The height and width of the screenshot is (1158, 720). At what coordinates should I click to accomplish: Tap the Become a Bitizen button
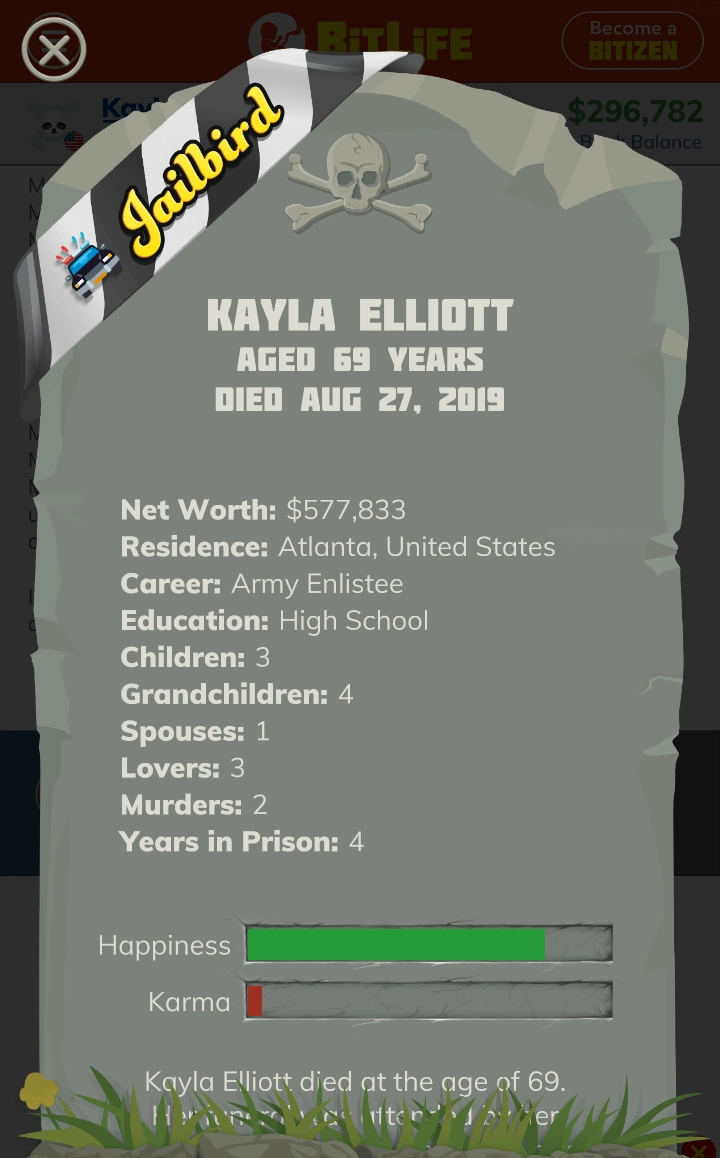tap(632, 40)
